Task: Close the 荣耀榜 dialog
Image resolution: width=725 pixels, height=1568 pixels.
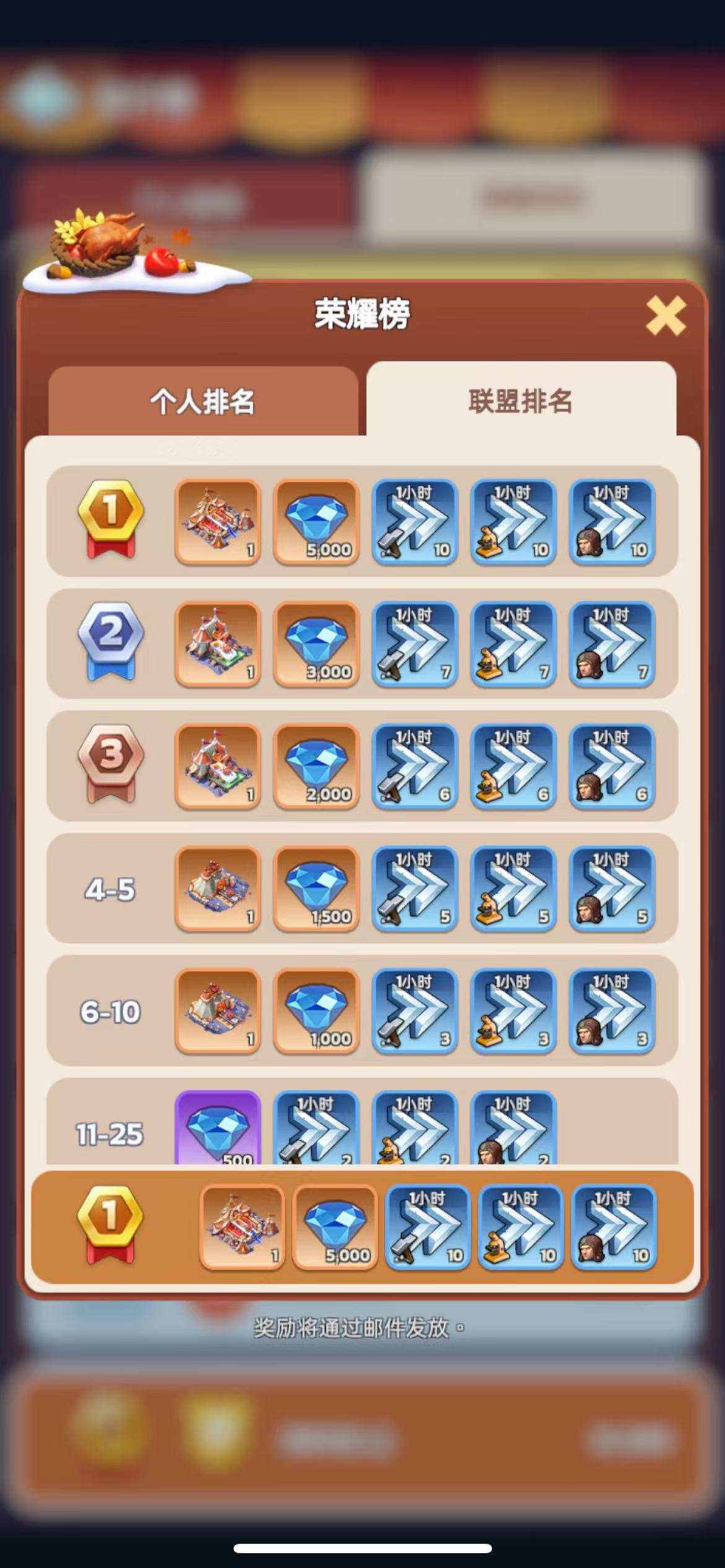Action: 666,315
